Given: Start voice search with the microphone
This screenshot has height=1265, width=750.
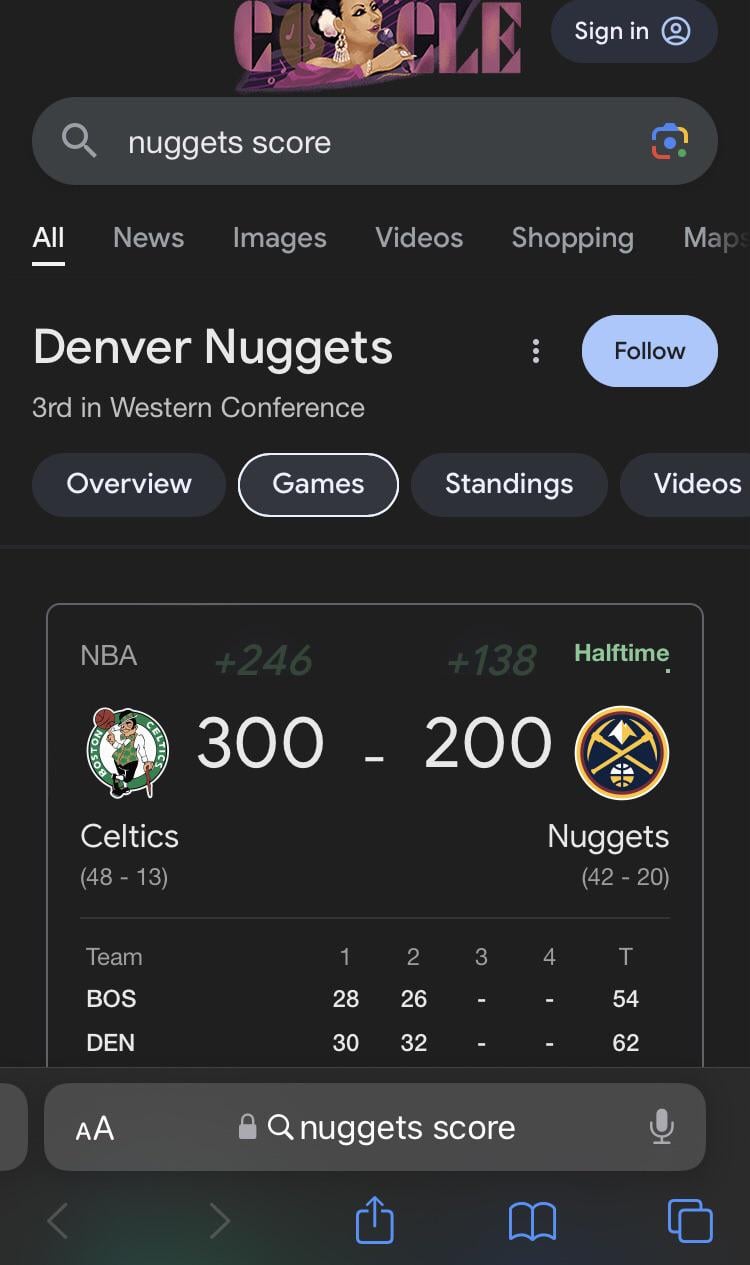Looking at the screenshot, I should point(661,1128).
